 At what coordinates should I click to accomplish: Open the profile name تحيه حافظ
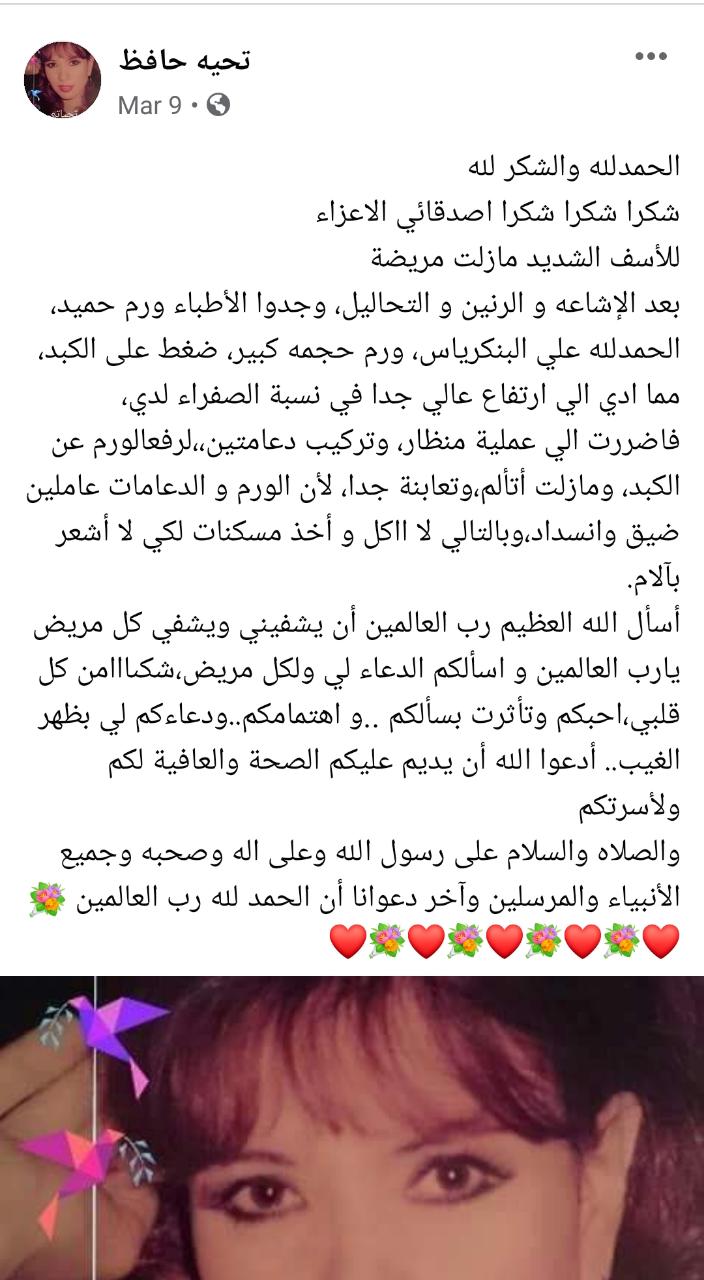coord(184,60)
